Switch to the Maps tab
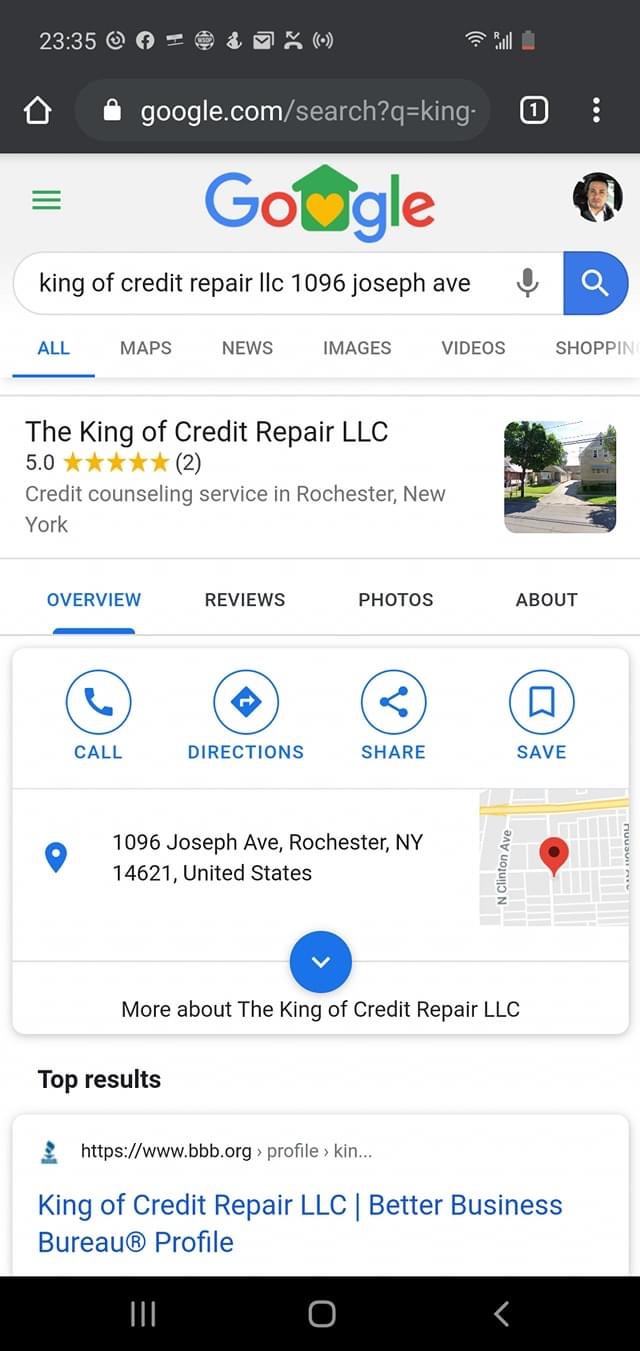Image resolution: width=640 pixels, height=1351 pixels. pyautogui.click(x=146, y=348)
